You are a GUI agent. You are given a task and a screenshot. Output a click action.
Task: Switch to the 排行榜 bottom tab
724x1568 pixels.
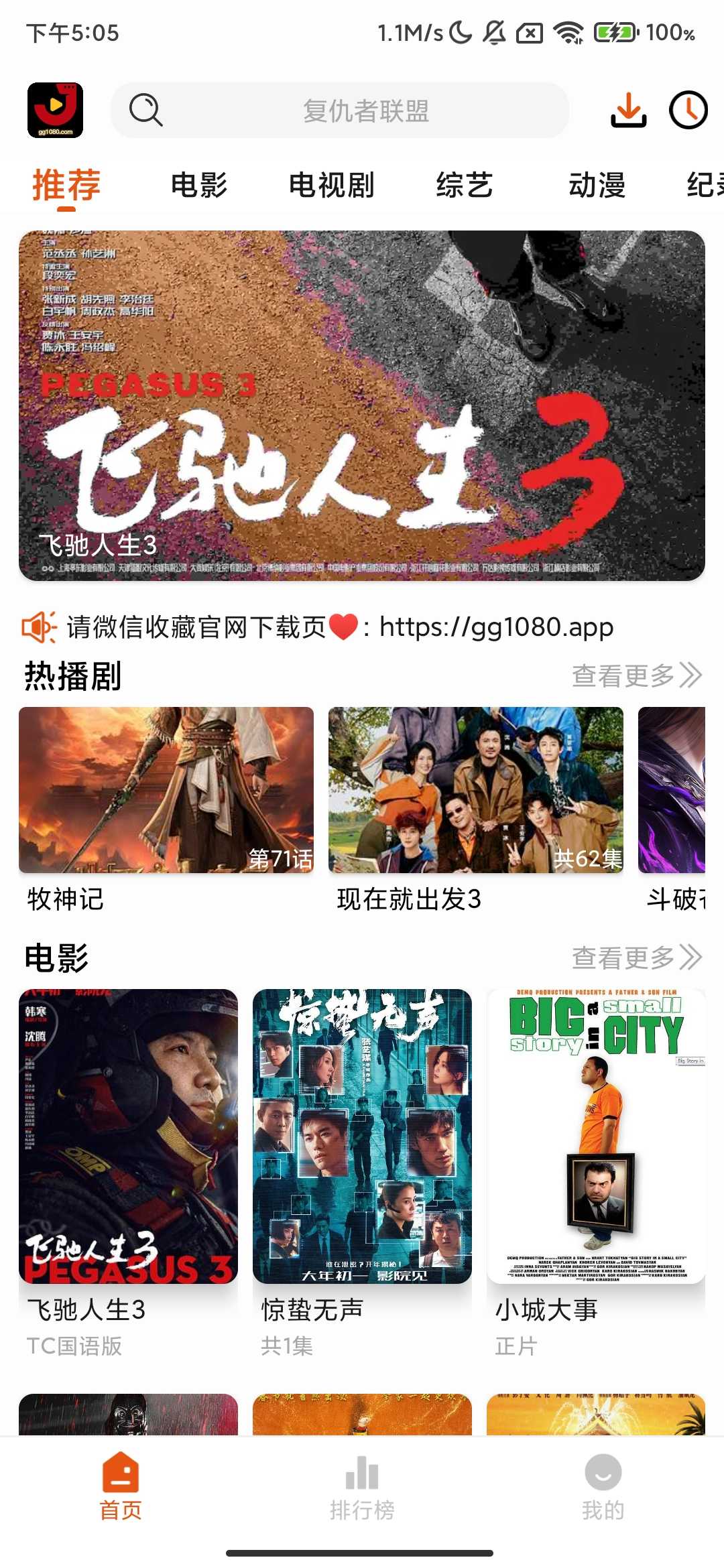pyautogui.click(x=362, y=1486)
